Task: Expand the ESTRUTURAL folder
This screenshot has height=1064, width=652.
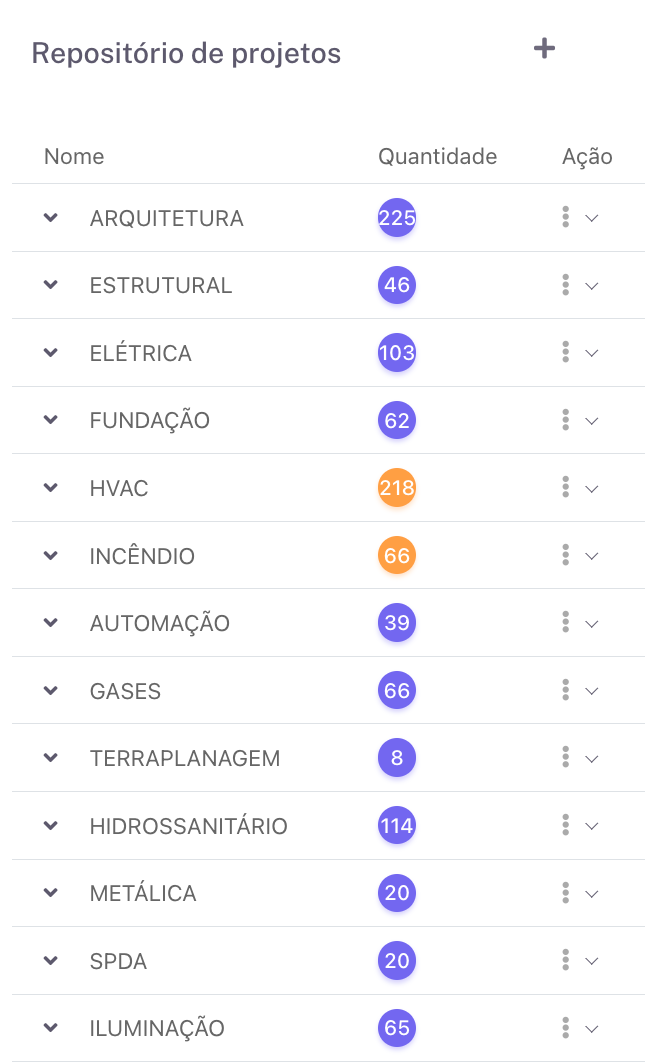Action: [51, 285]
